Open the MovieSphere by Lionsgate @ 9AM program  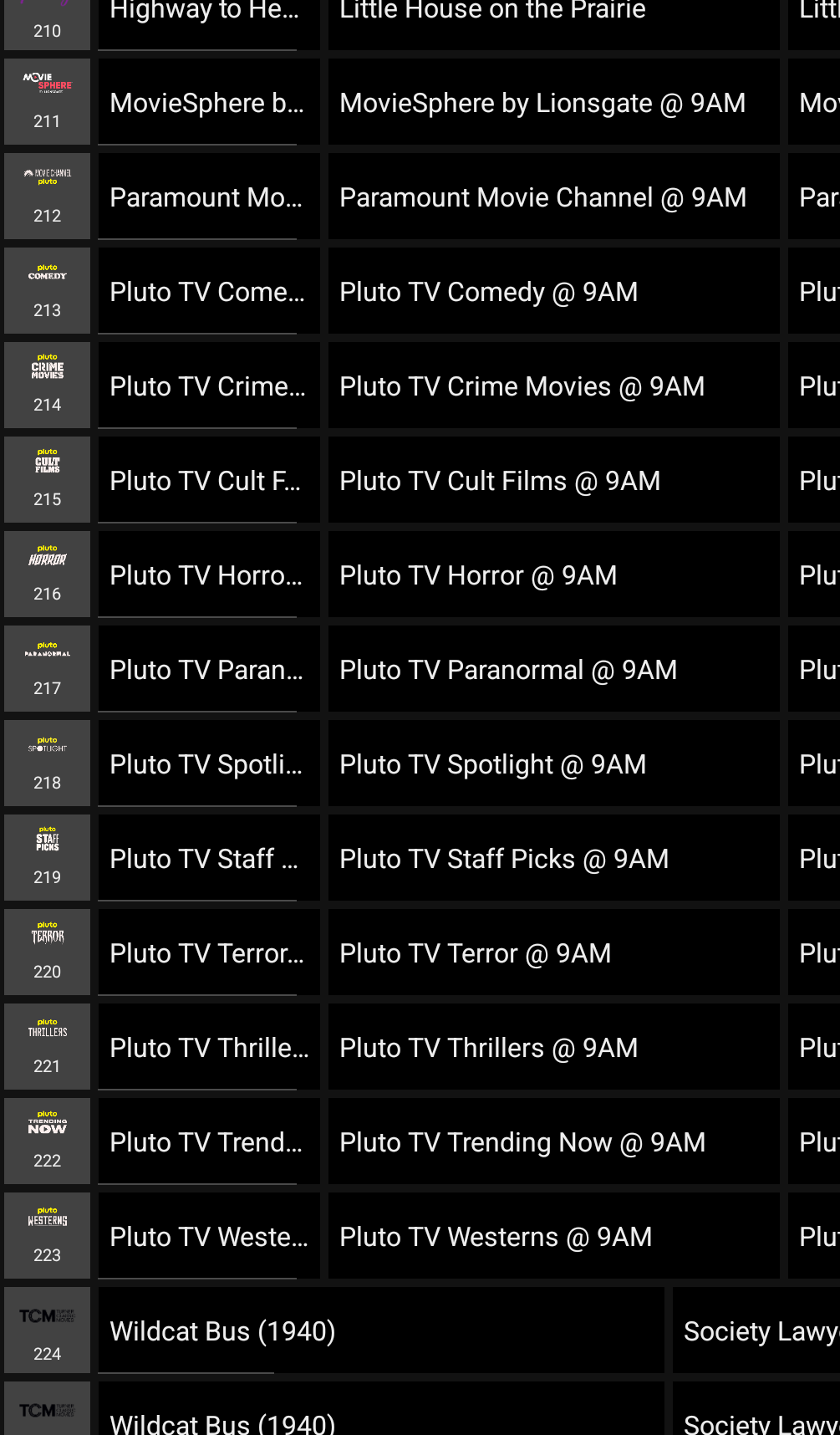tap(552, 103)
